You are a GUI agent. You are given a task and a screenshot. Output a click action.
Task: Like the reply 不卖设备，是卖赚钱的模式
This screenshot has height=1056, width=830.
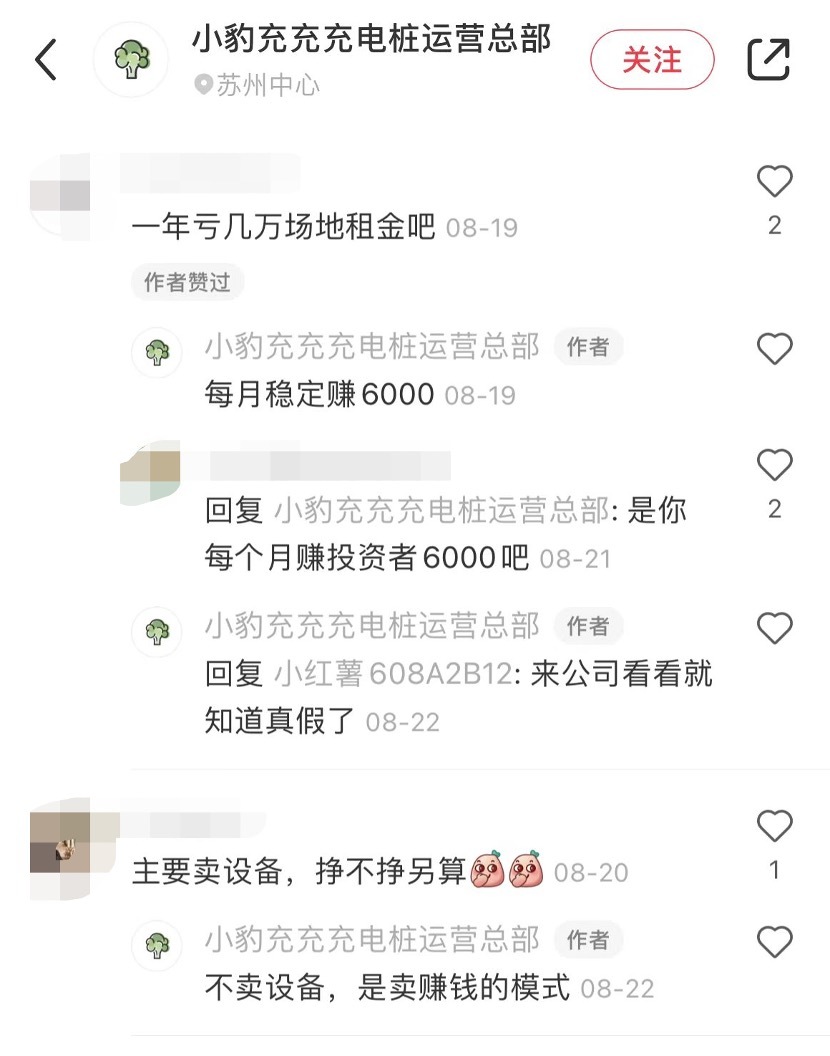(x=774, y=942)
